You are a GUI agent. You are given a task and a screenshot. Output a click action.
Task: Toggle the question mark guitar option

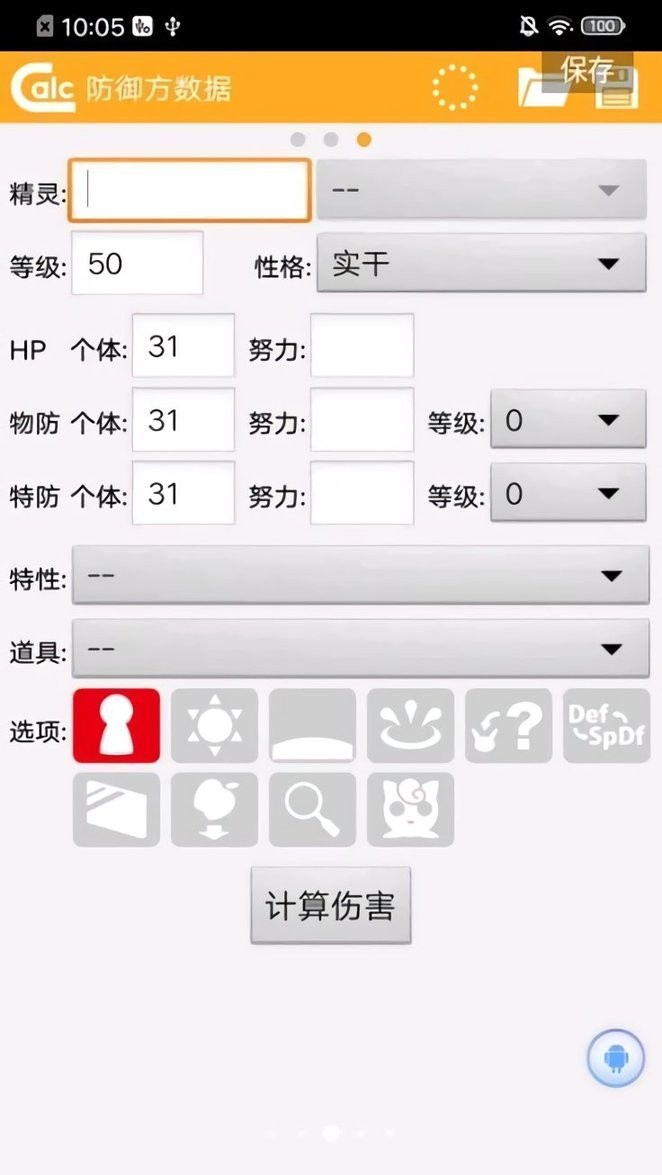(508, 726)
